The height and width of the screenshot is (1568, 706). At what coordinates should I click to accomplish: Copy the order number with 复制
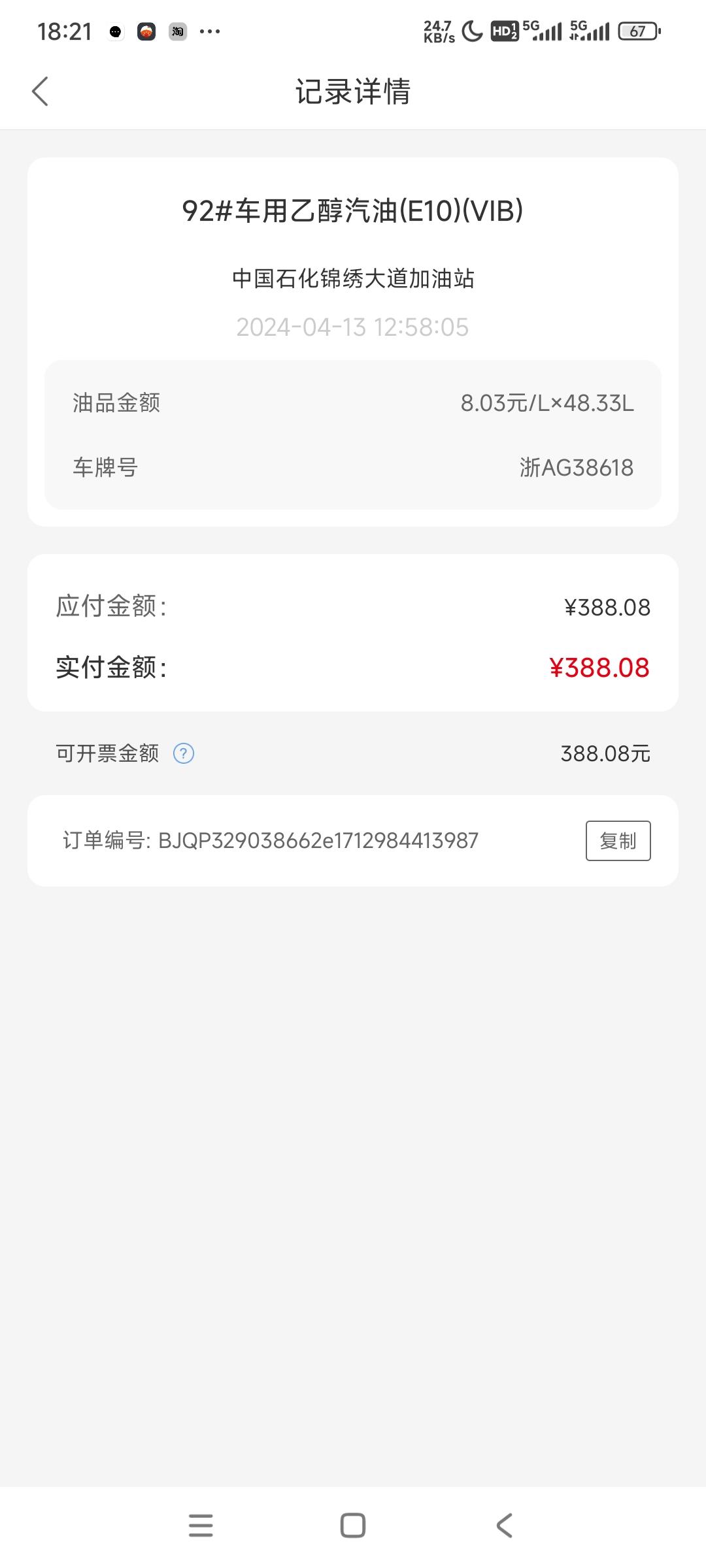[618, 841]
